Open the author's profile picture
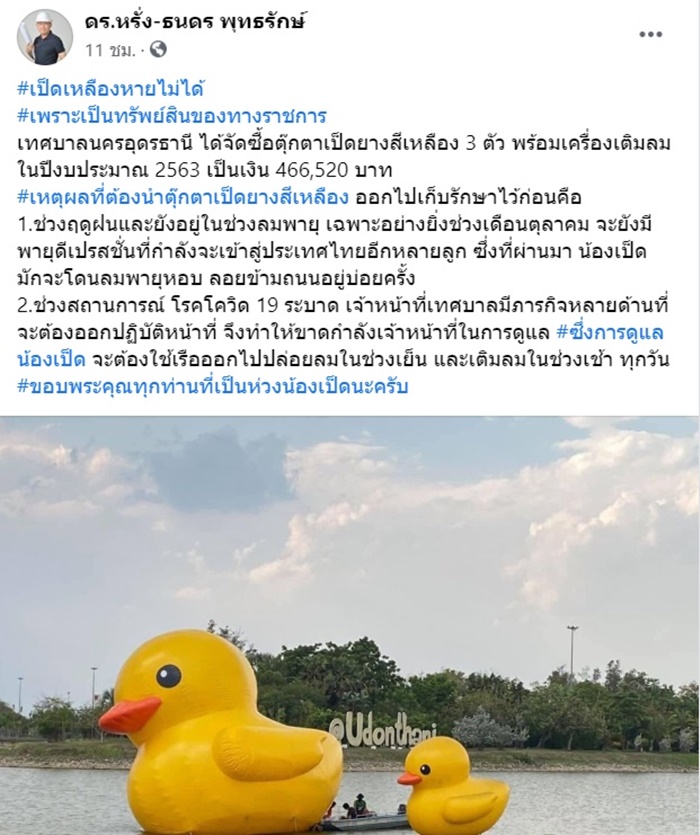Viewport: 700px width, 835px height. tap(45, 36)
